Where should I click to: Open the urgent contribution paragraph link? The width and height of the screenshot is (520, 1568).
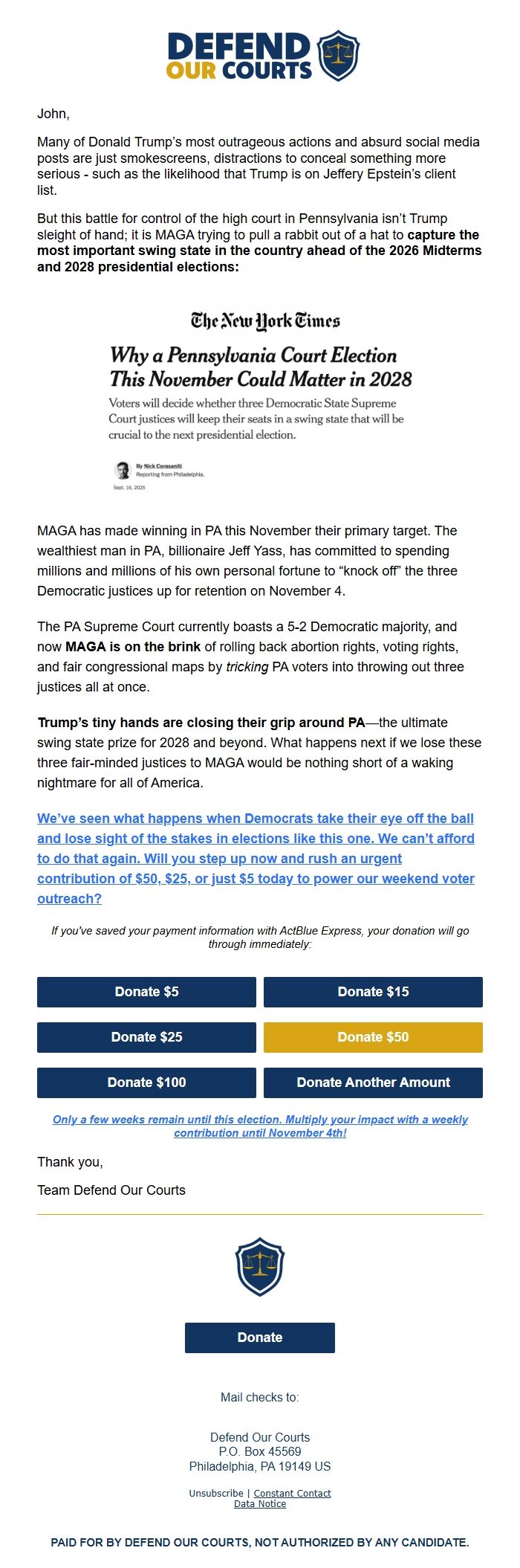[256, 858]
